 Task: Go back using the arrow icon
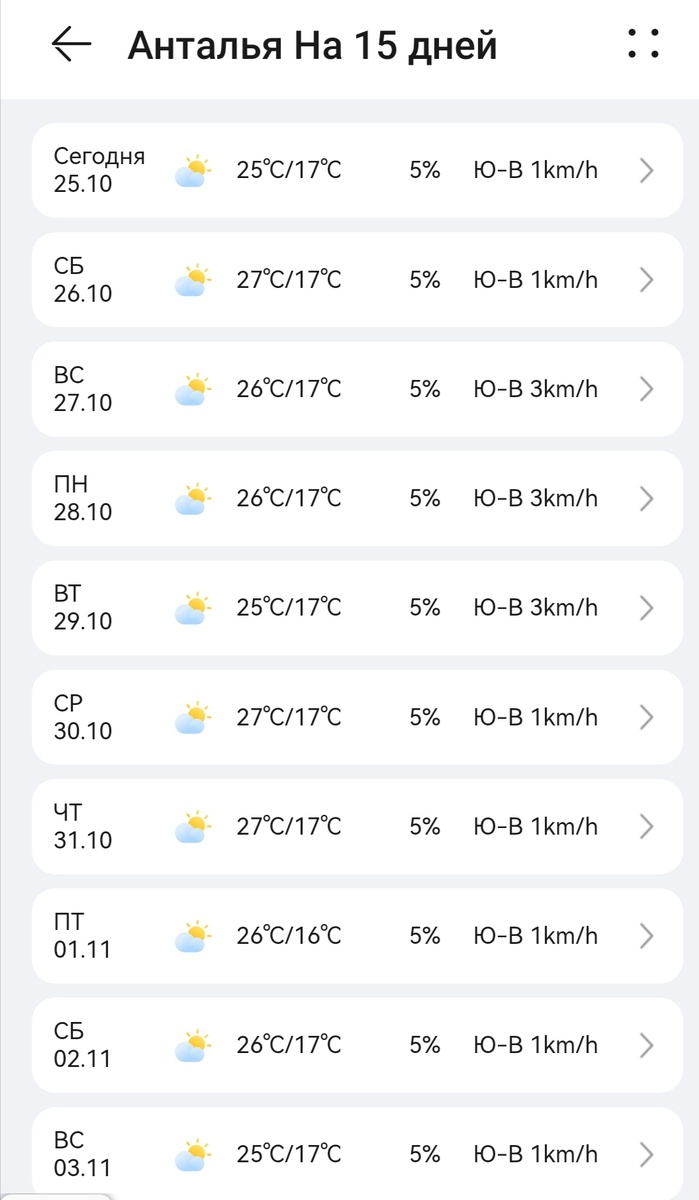(71, 45)
